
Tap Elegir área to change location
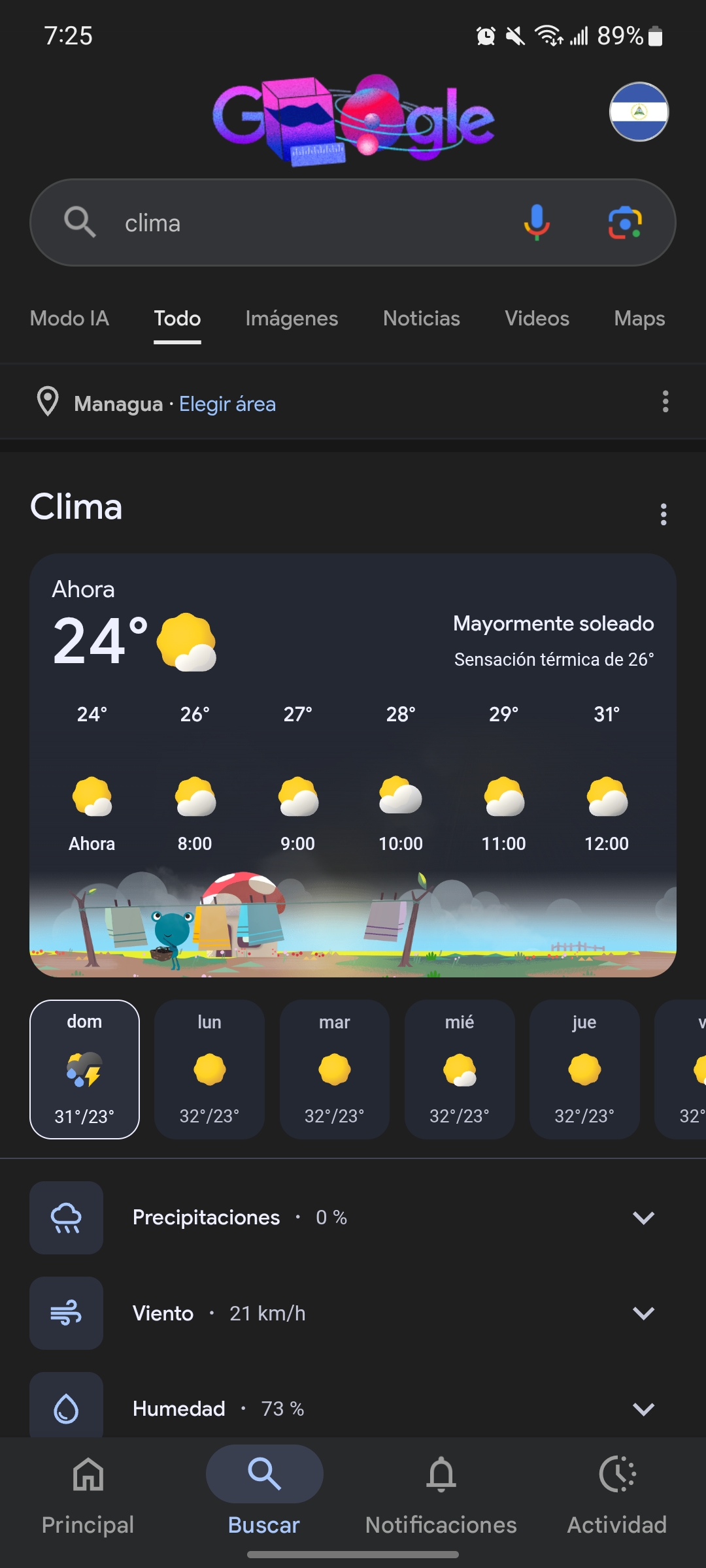tap(227, 403)
